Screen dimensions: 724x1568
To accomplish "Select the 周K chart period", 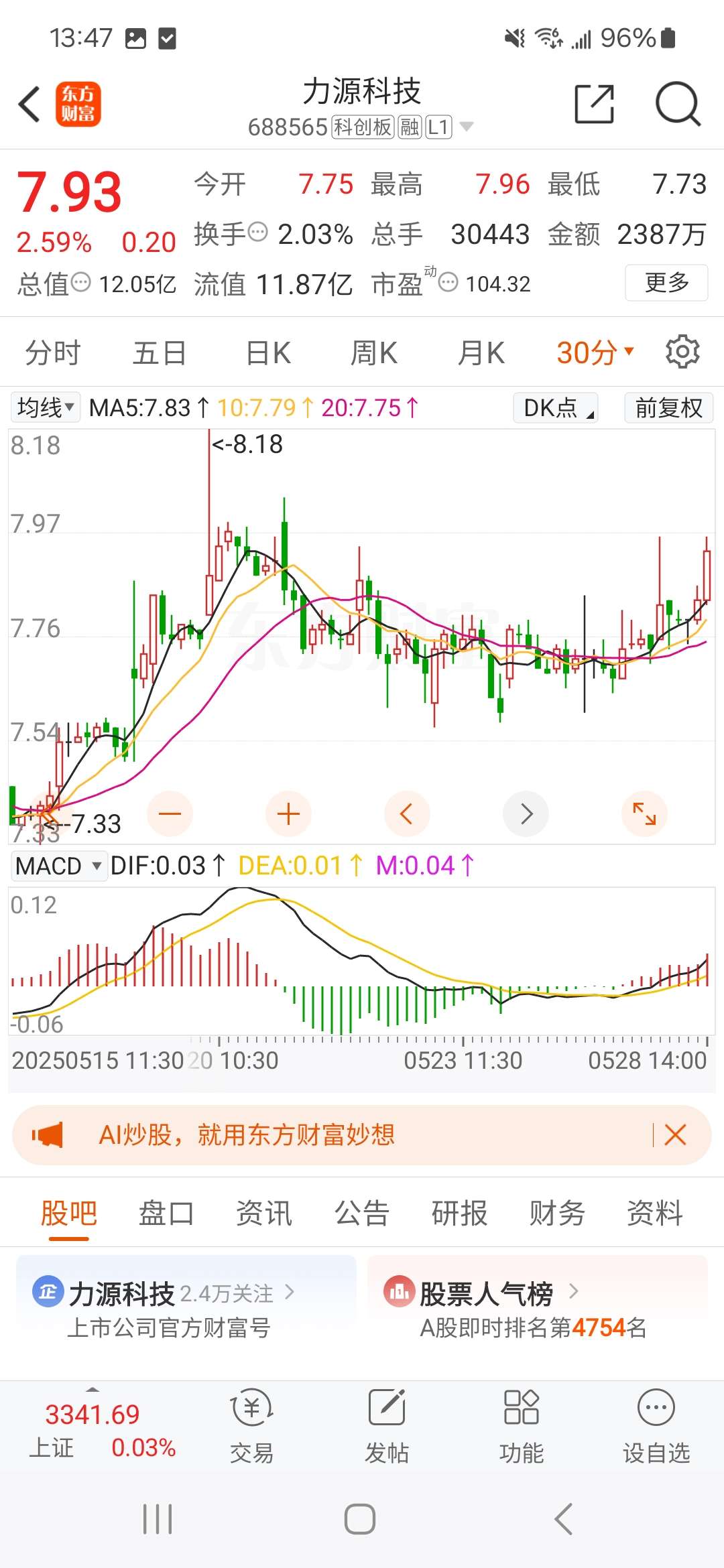I will pyautogui.click(x=374, y=352).
